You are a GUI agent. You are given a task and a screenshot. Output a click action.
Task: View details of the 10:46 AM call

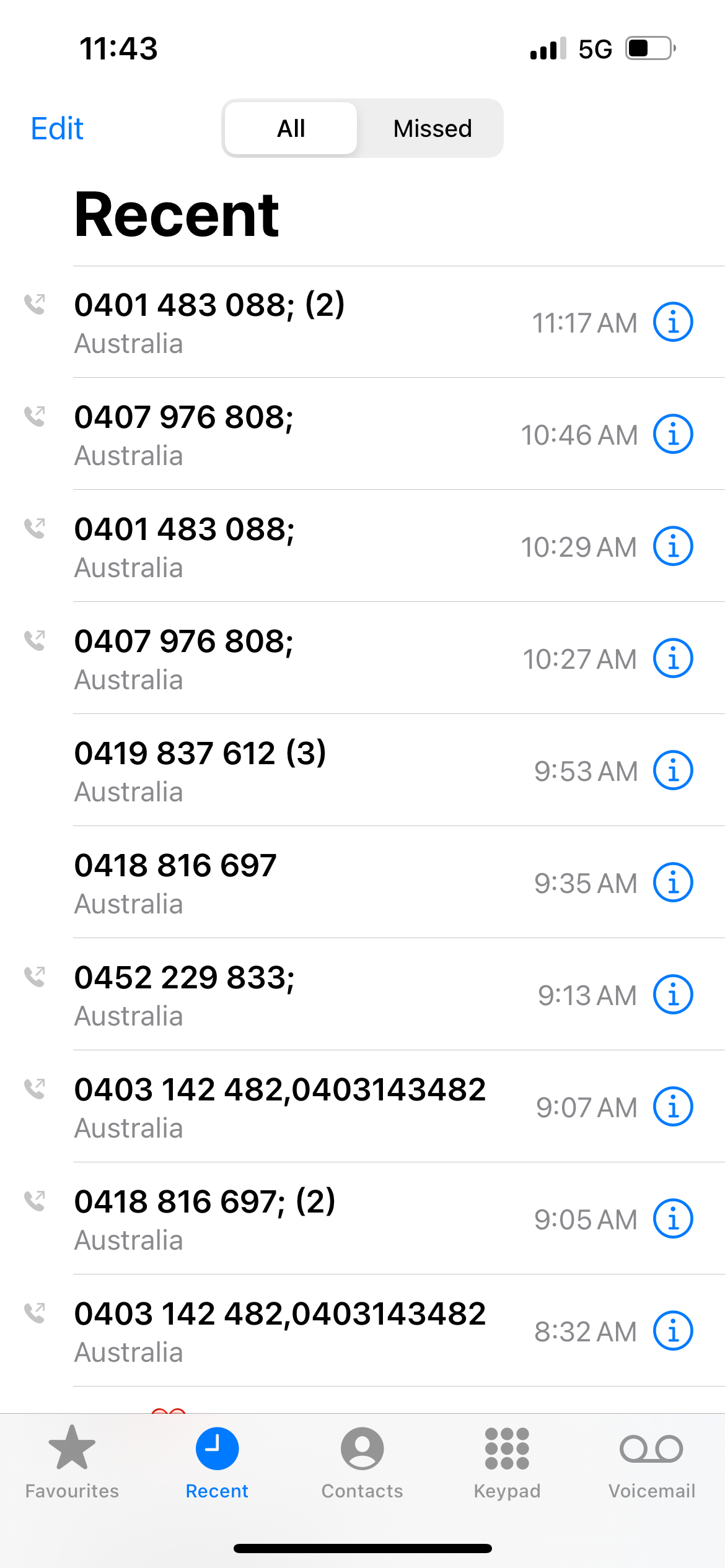[673, 434]
